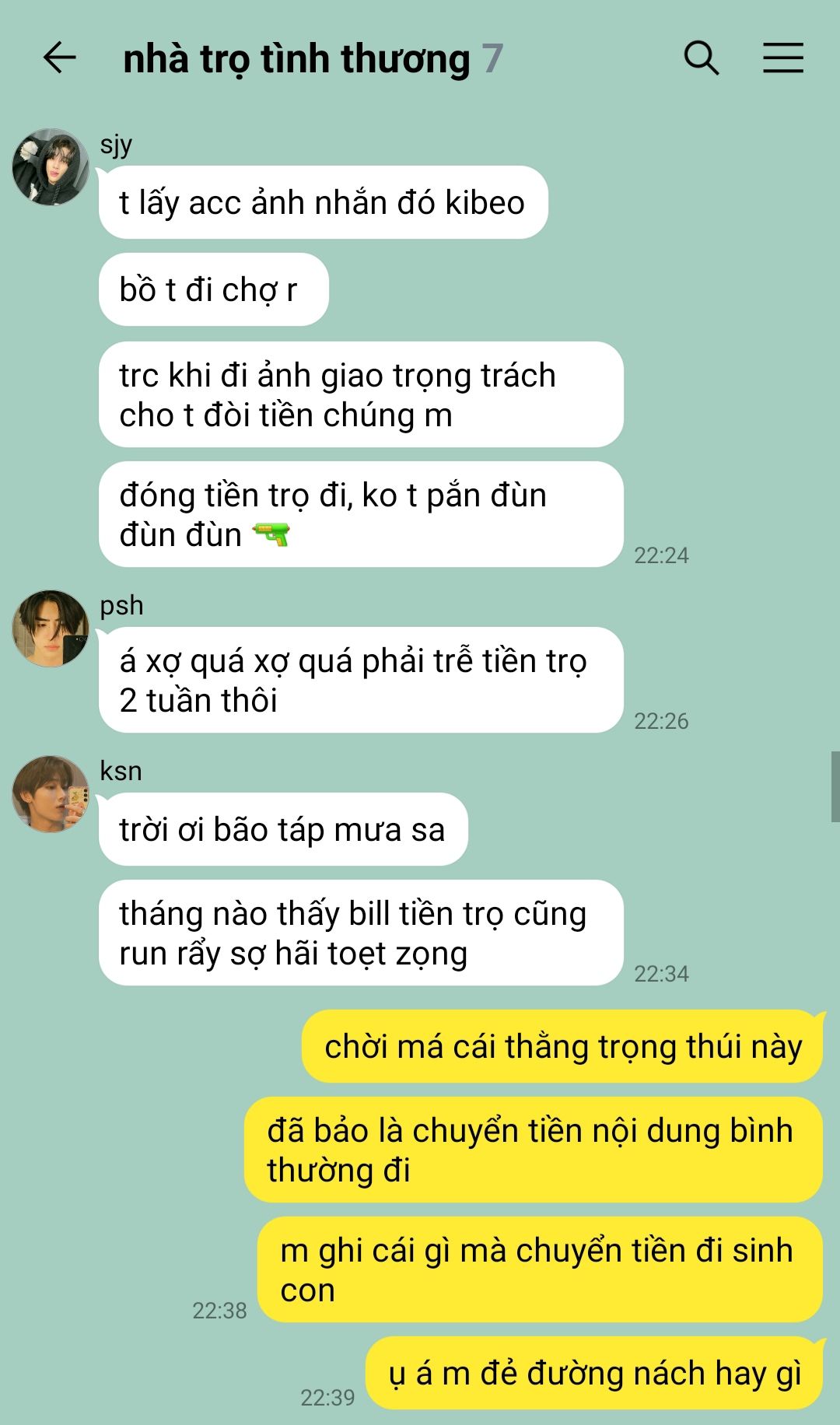Open psh's profile picture
The height and width of the screenshot is (1425, 840).
coord(51,628)
